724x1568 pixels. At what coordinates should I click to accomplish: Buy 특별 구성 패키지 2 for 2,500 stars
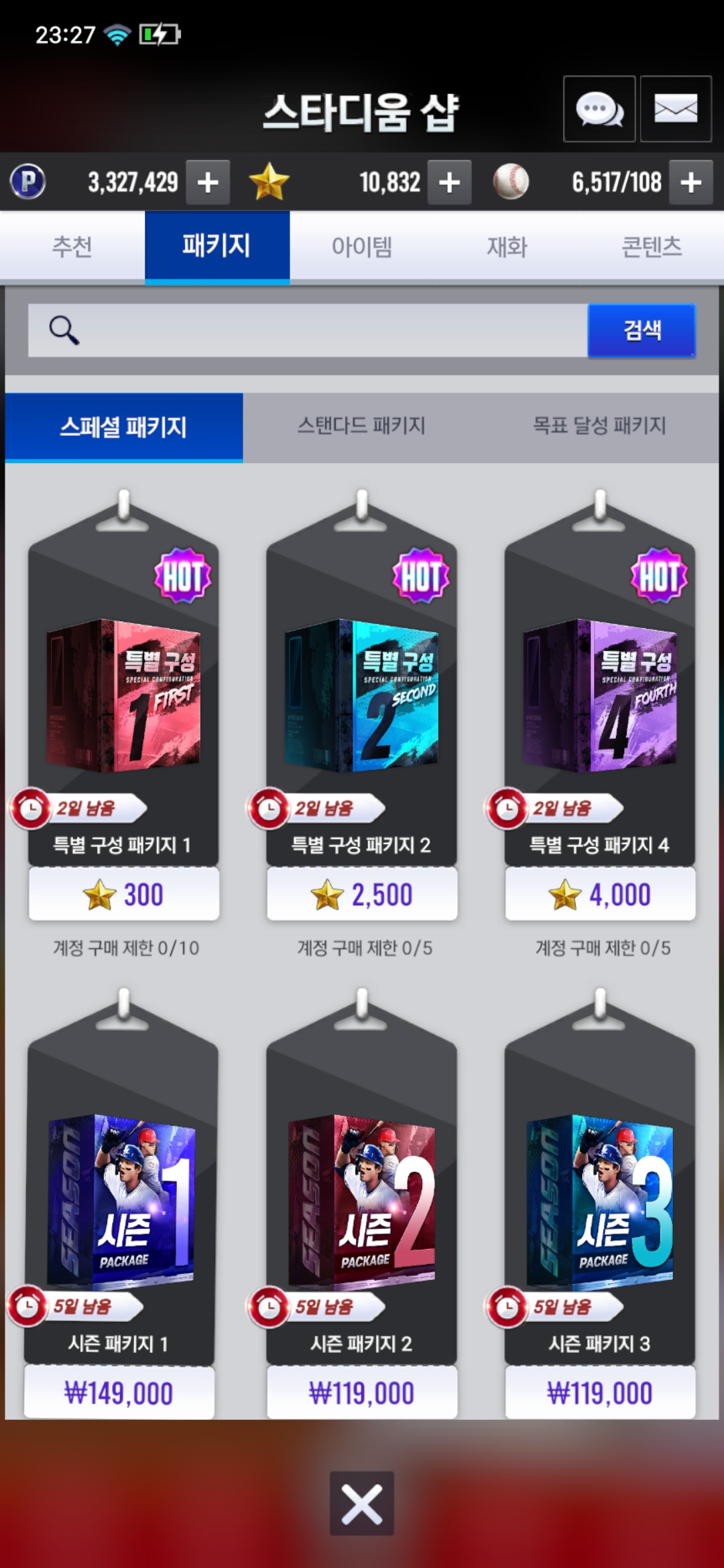362,895
